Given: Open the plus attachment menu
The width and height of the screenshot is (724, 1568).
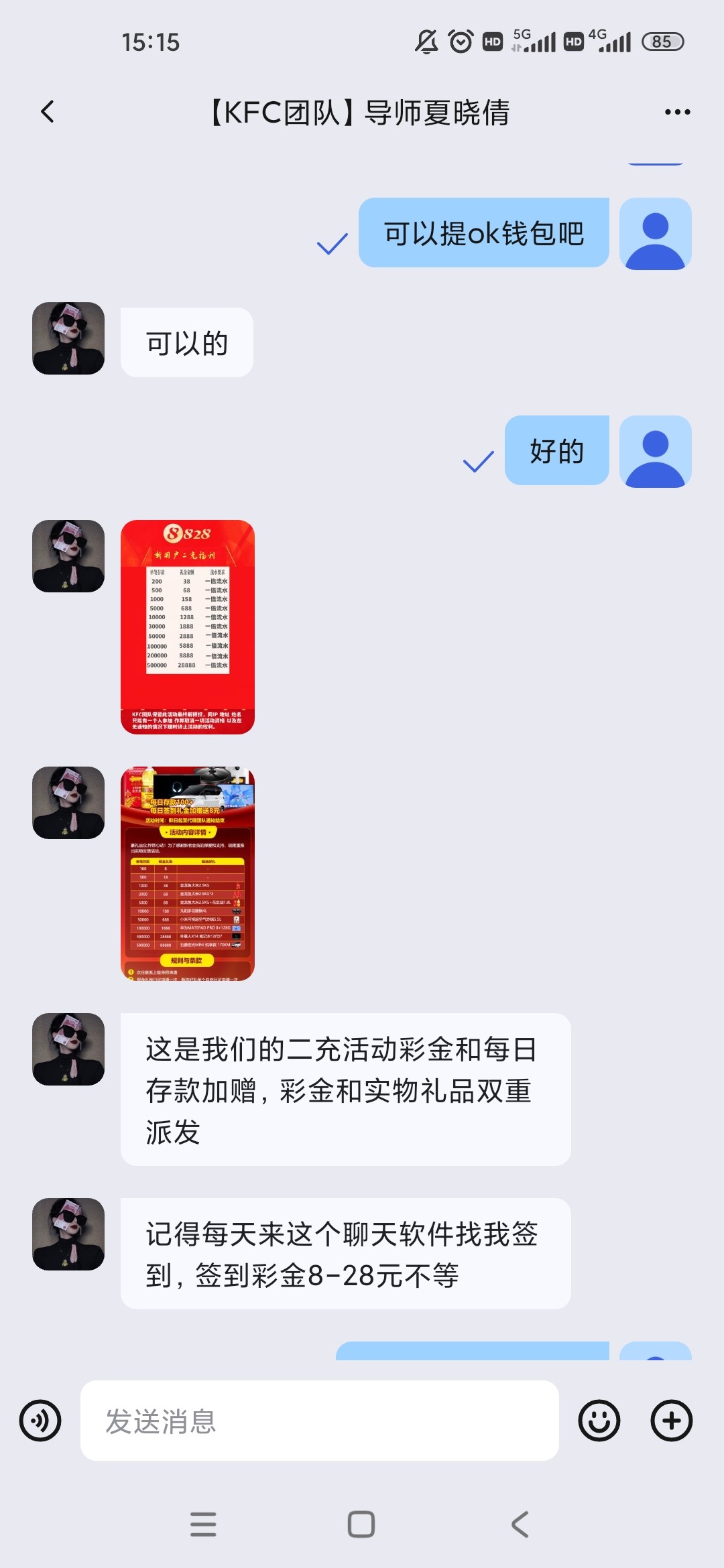Looking at the screenshot, I should click(671, 1421).
